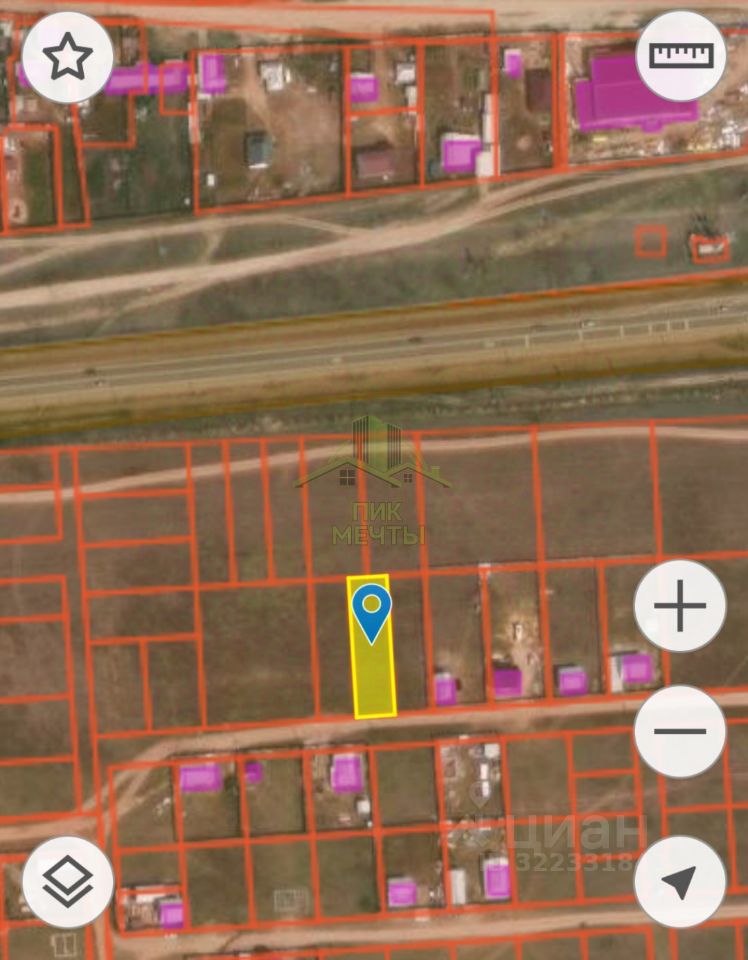Open the map layers selector
Viewport: 748px width, 960px height.
68,881
